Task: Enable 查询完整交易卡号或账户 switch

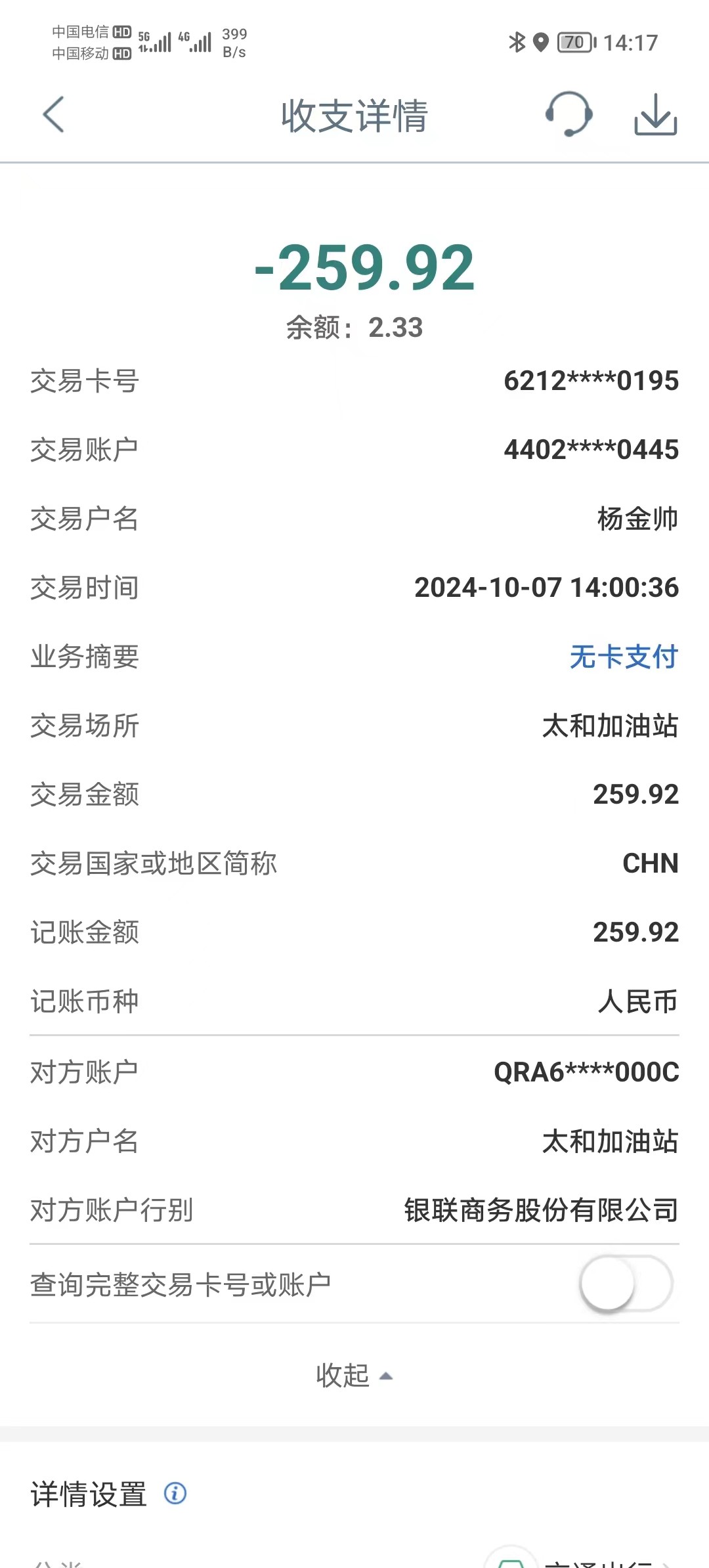Action: coord(626,1284)
